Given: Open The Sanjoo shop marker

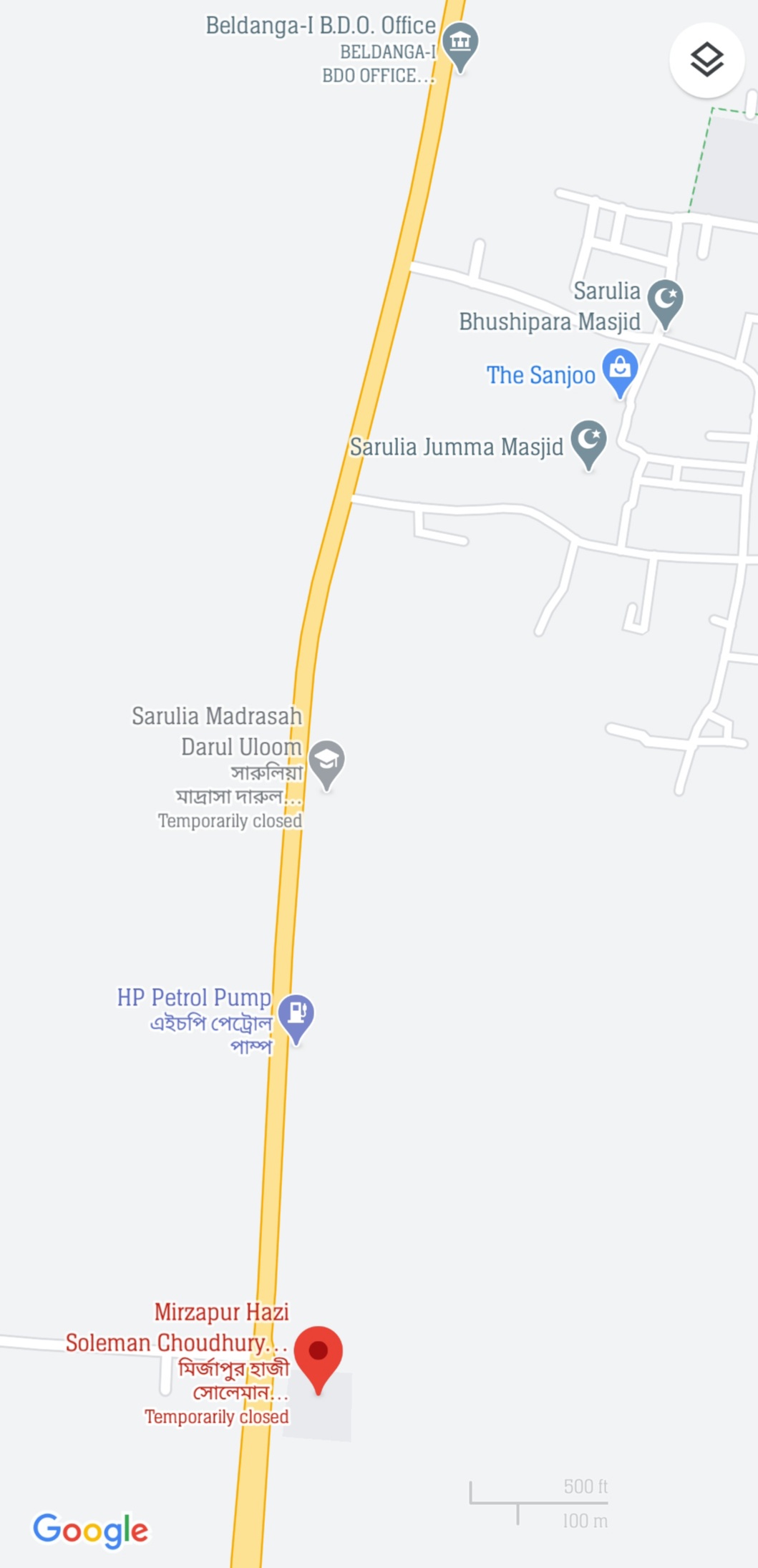Looking at the screenshot, I should click(x=620, y=369).
